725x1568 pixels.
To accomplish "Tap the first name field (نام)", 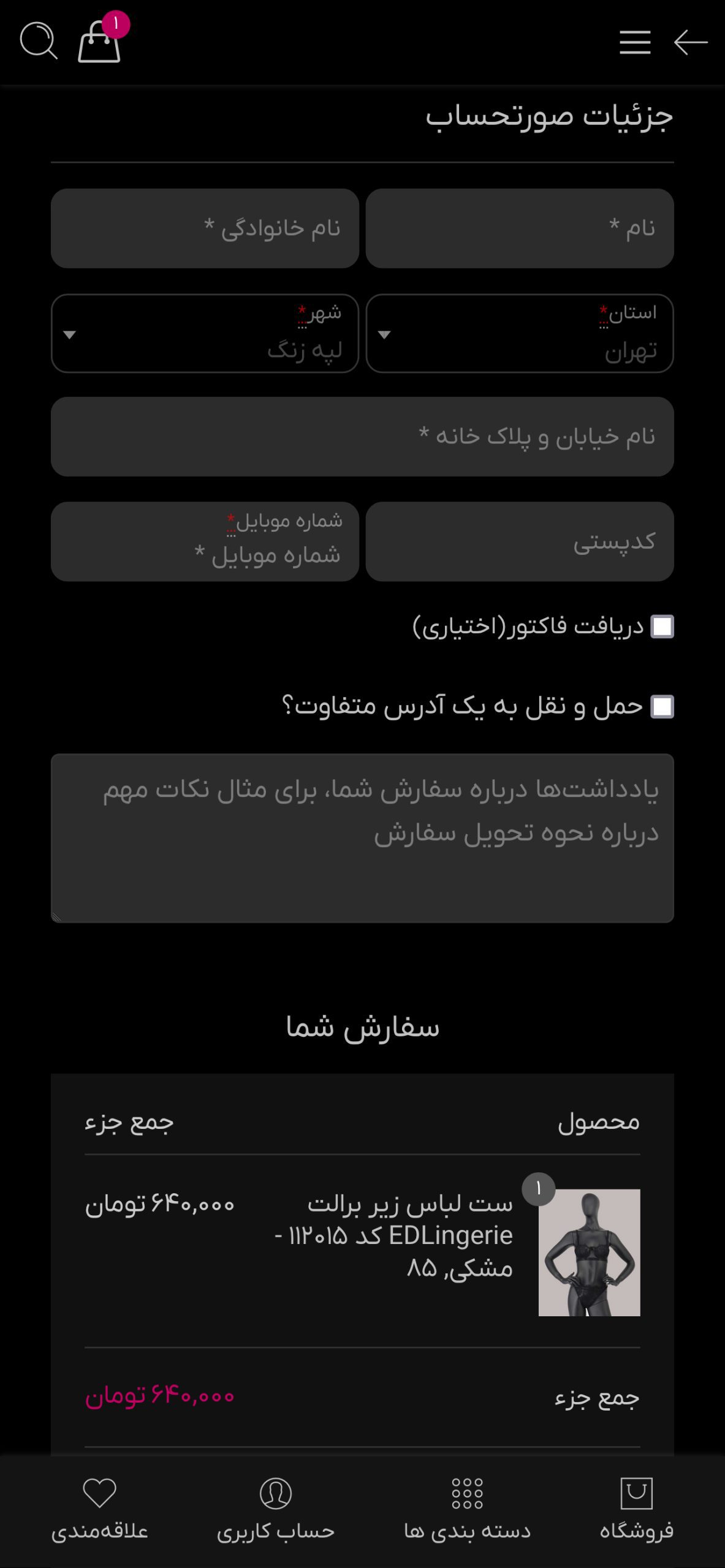I will (x=520, y=228).
